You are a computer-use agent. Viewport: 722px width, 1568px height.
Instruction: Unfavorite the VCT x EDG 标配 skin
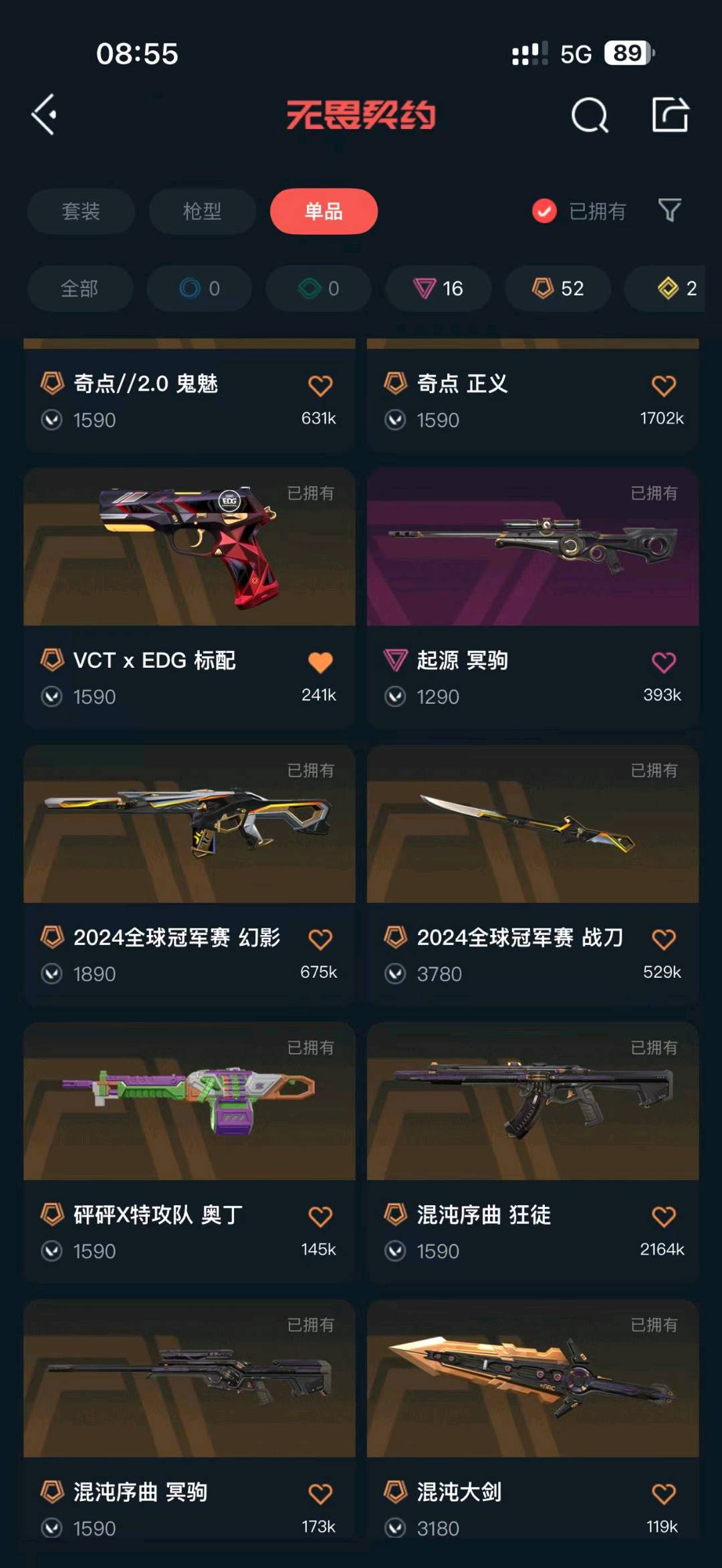[x=320, y=662]
